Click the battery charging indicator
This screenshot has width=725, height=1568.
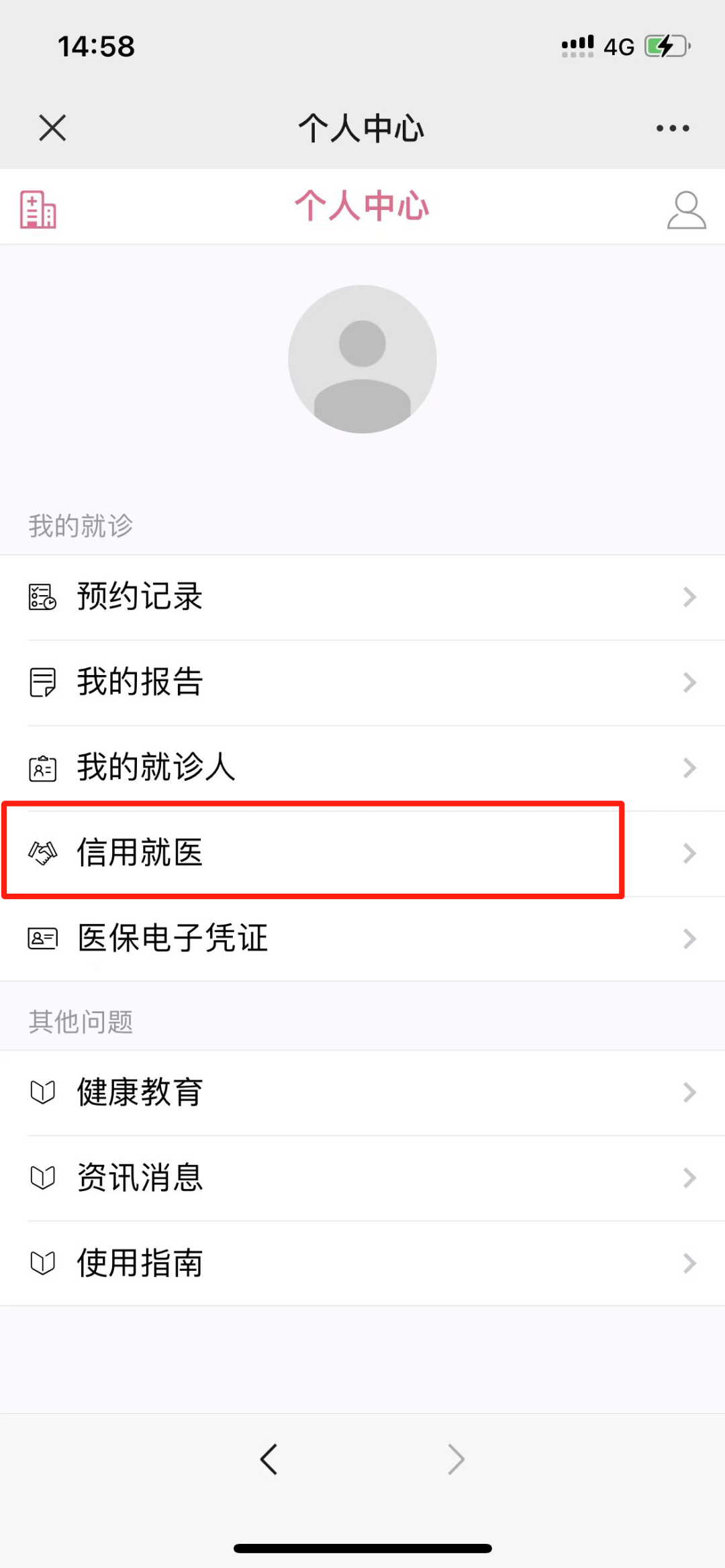[x=664, y=45]
